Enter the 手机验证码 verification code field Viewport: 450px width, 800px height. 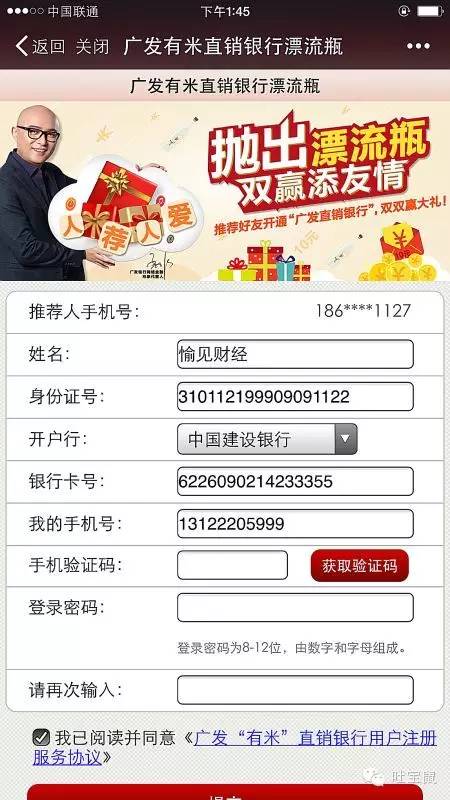click(x=232, y=565)
